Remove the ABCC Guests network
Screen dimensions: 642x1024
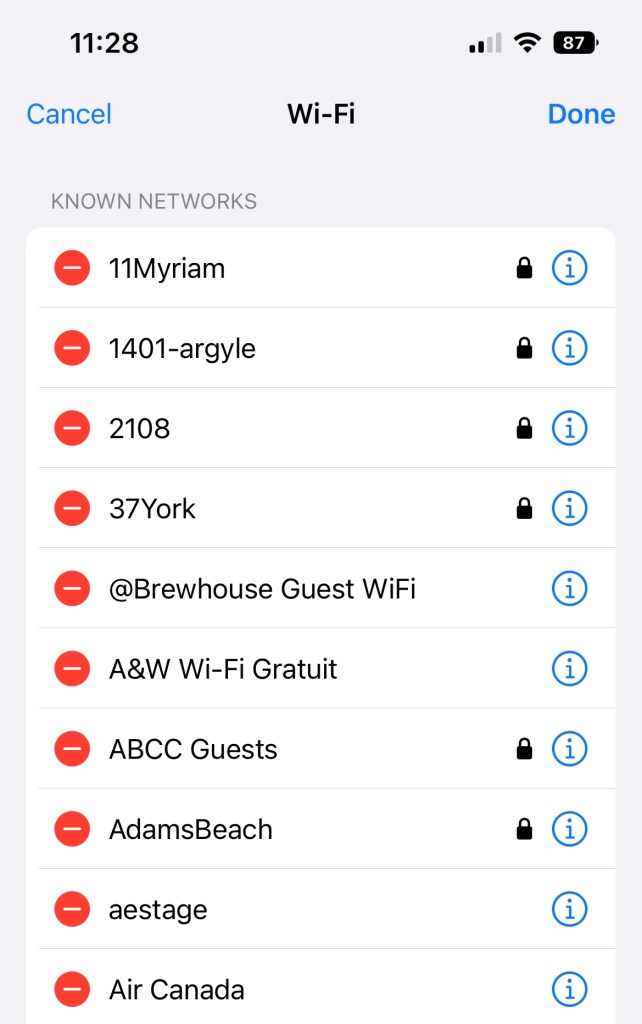pos(72,749)
